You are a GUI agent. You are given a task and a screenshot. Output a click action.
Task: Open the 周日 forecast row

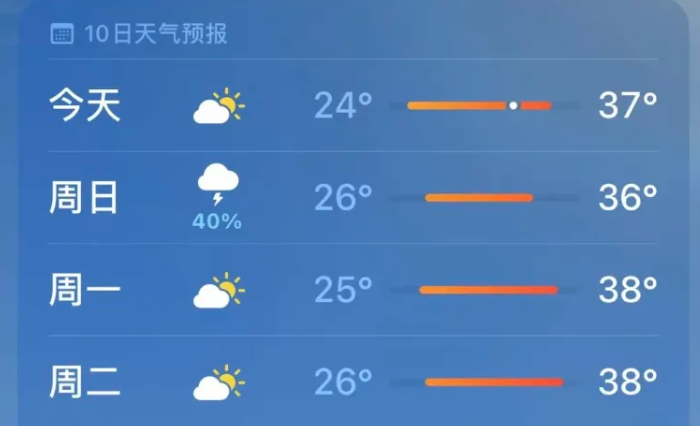350,198
